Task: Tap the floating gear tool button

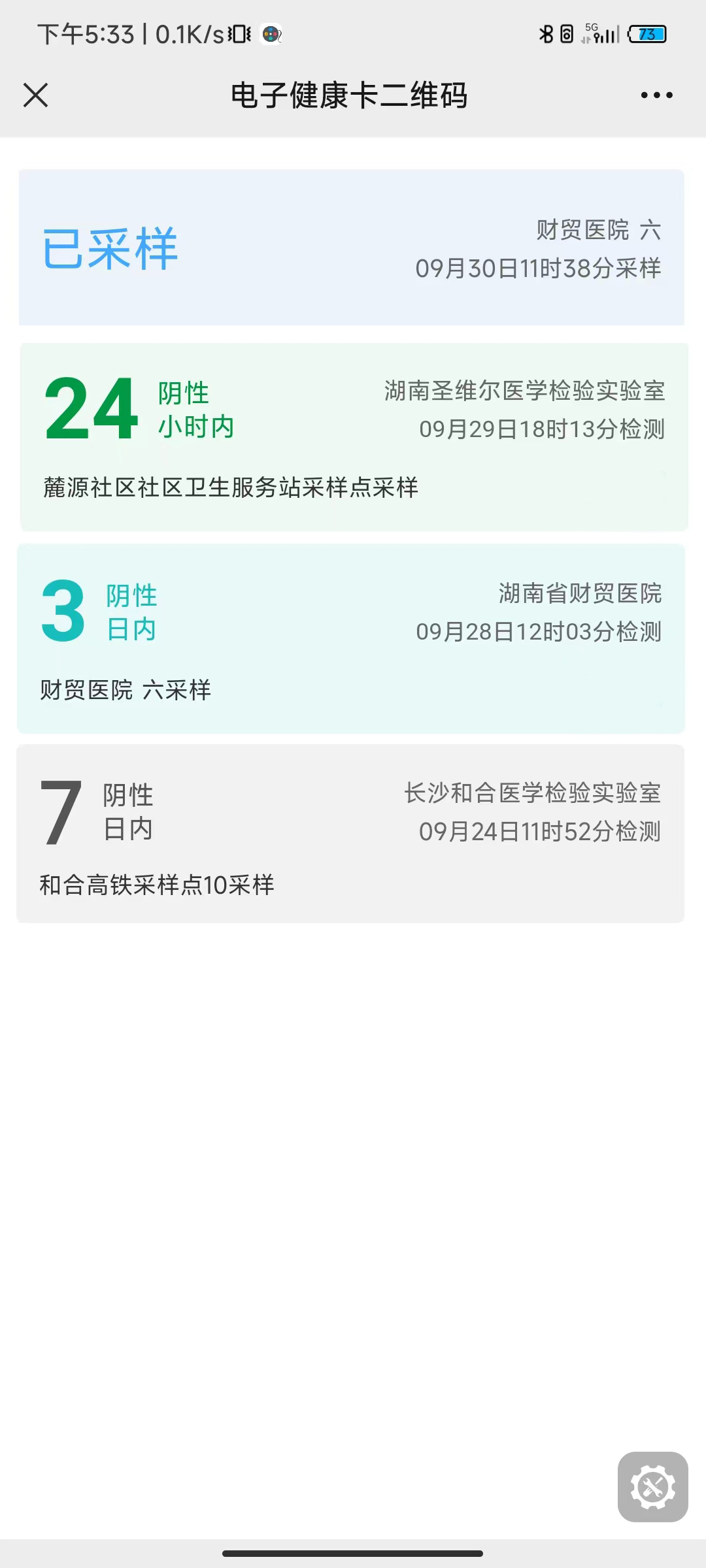Action: [652, 1487]
